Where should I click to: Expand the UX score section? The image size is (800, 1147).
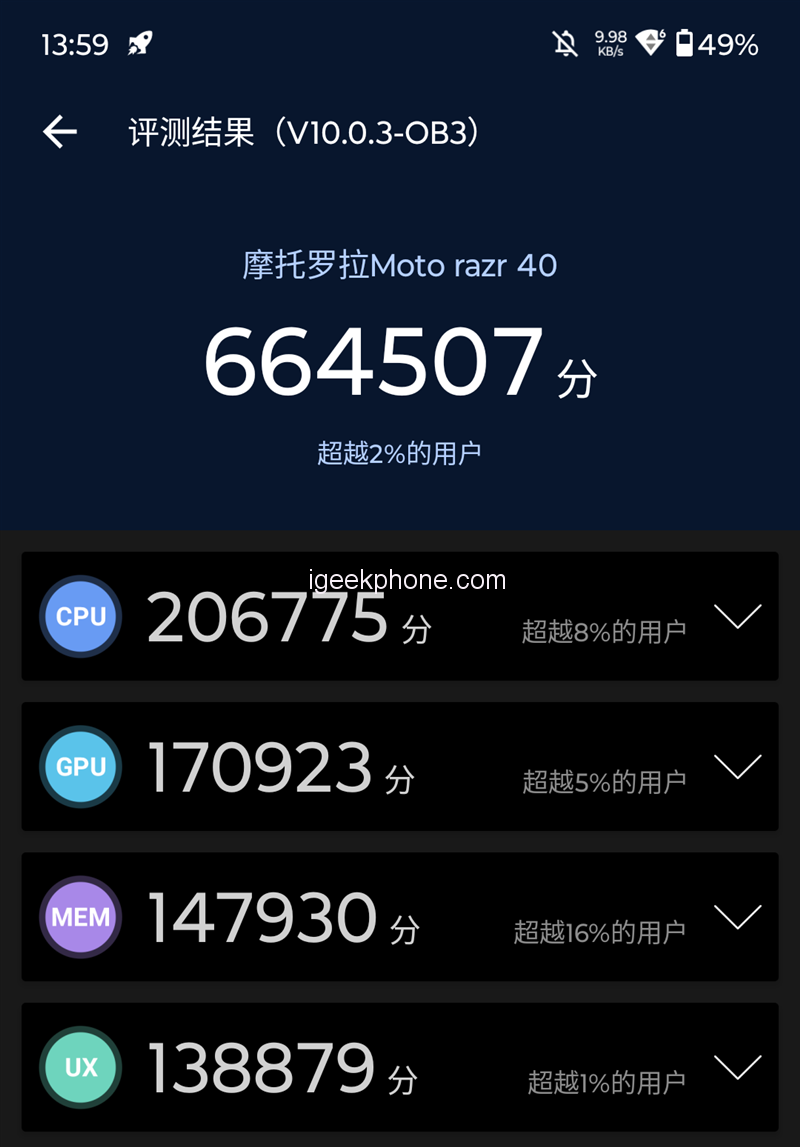click(738, 1066)
